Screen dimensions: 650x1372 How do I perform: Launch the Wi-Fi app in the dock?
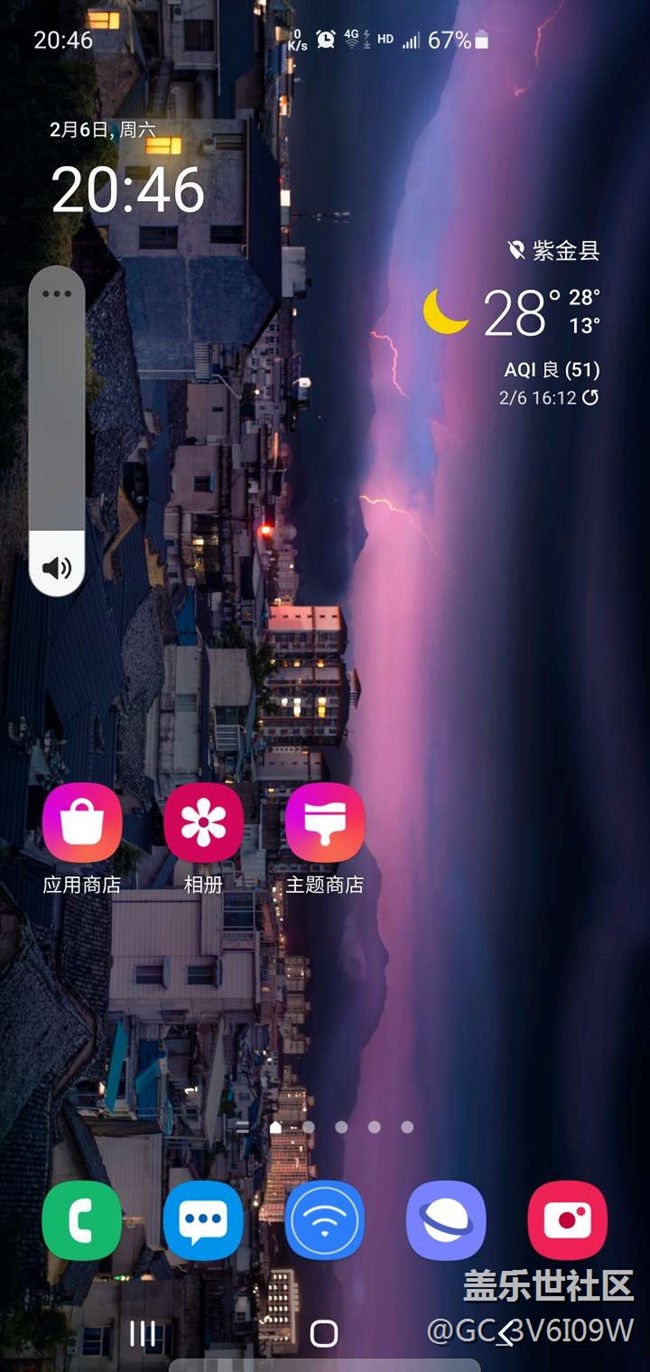[x=324, y=1220]
